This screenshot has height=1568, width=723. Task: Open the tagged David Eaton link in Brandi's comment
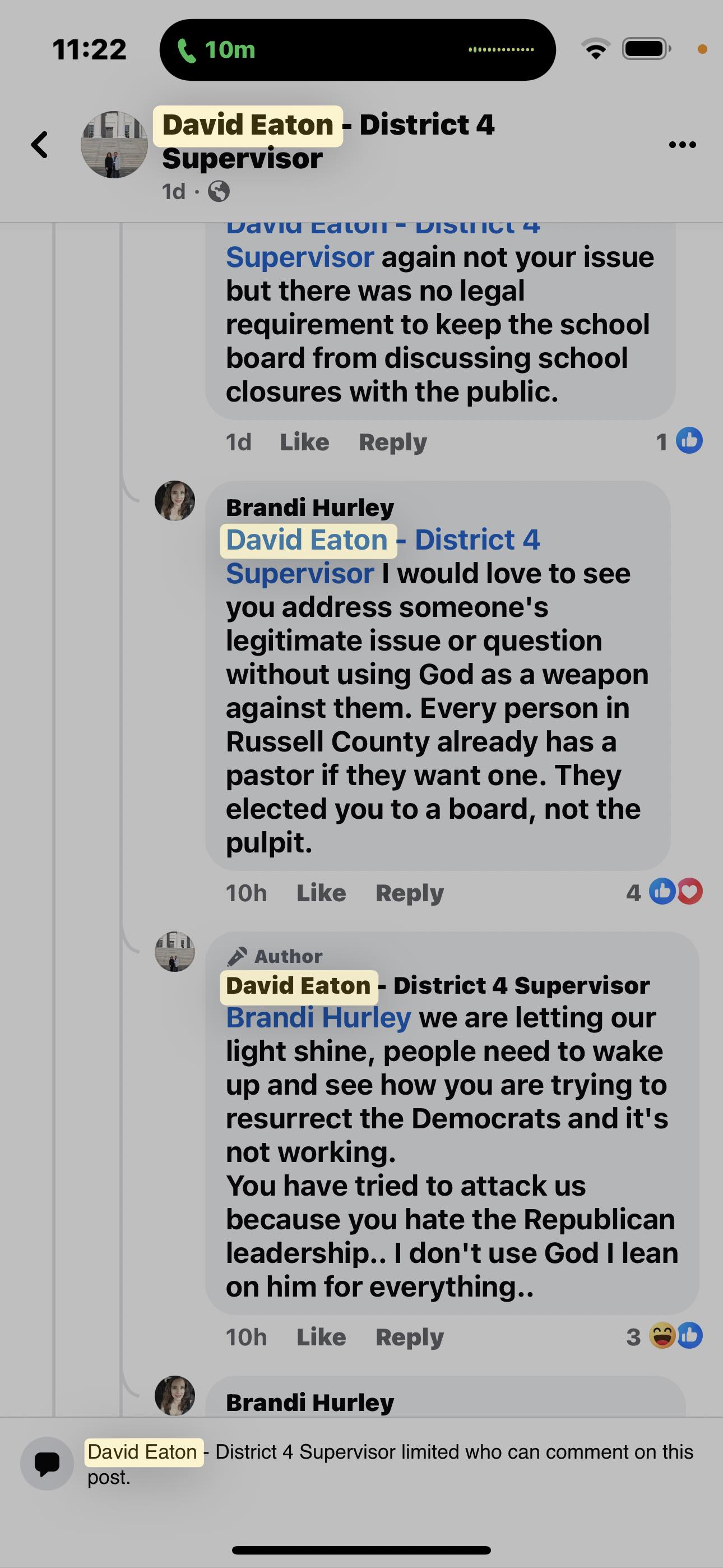coord(308,541)
